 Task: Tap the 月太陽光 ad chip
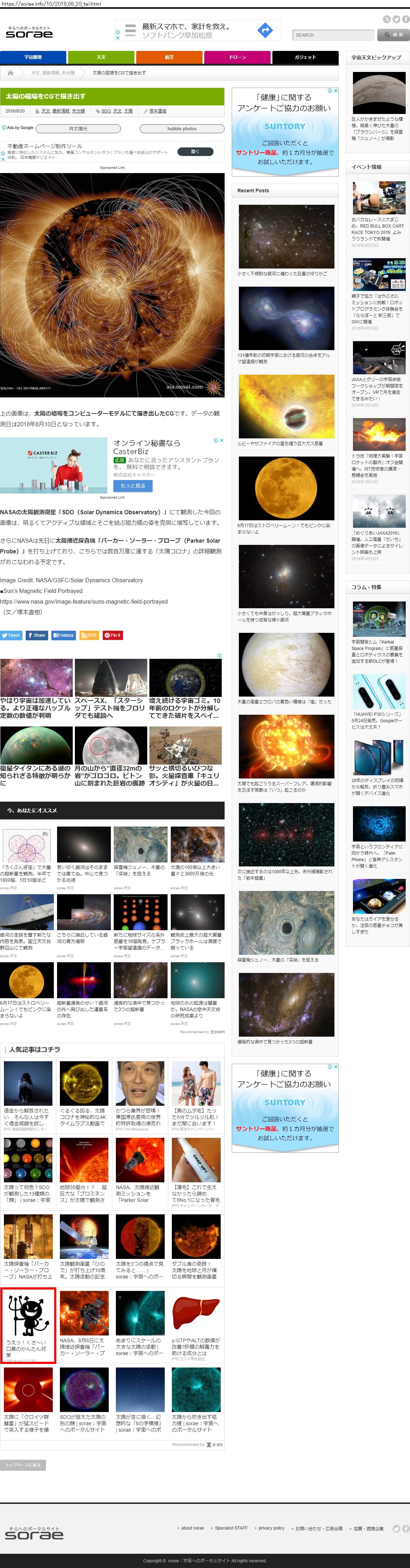coord(78,129)
